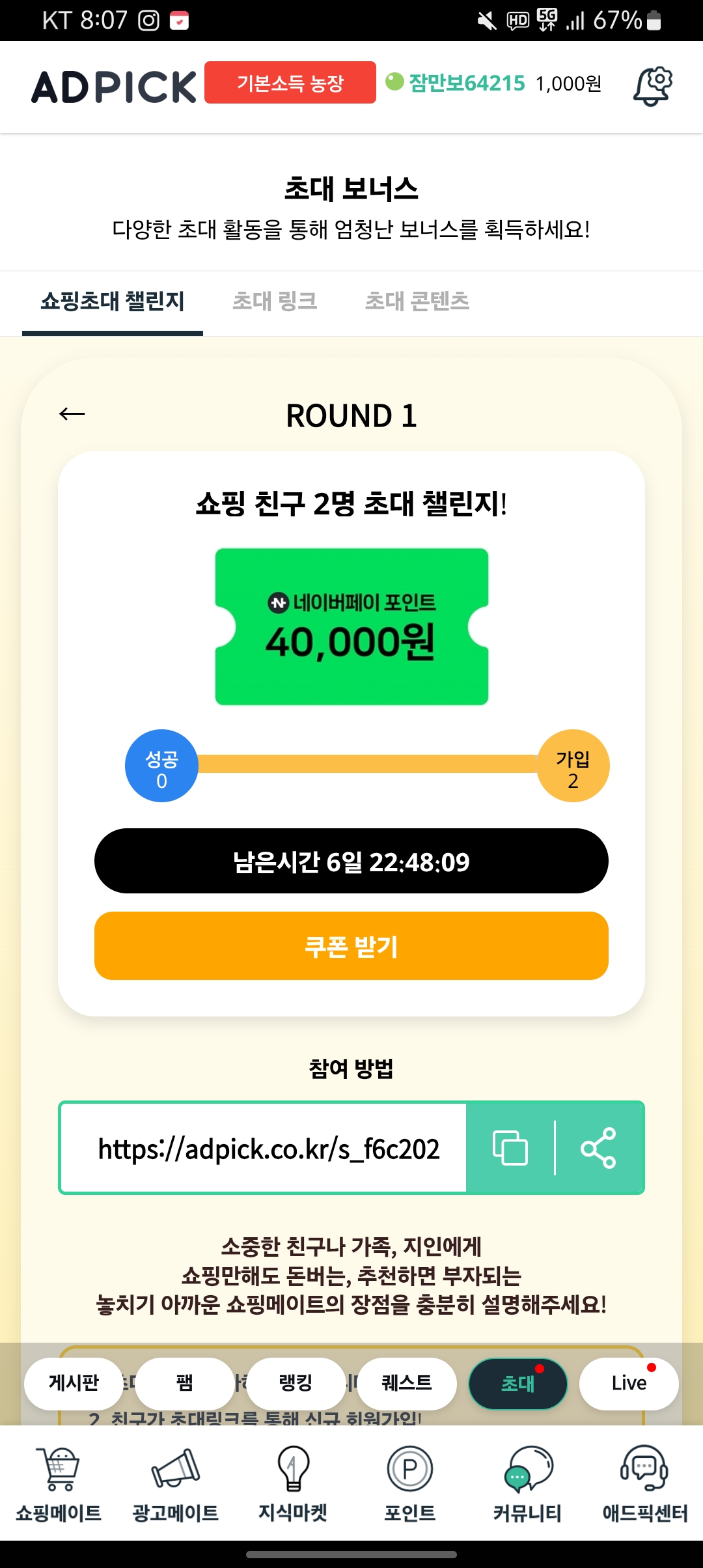Image resolution: width=703 pixels, height=1568 pixels.
Task: Select the 쇼핑초대 챌린지 tab
Action: 113,301
